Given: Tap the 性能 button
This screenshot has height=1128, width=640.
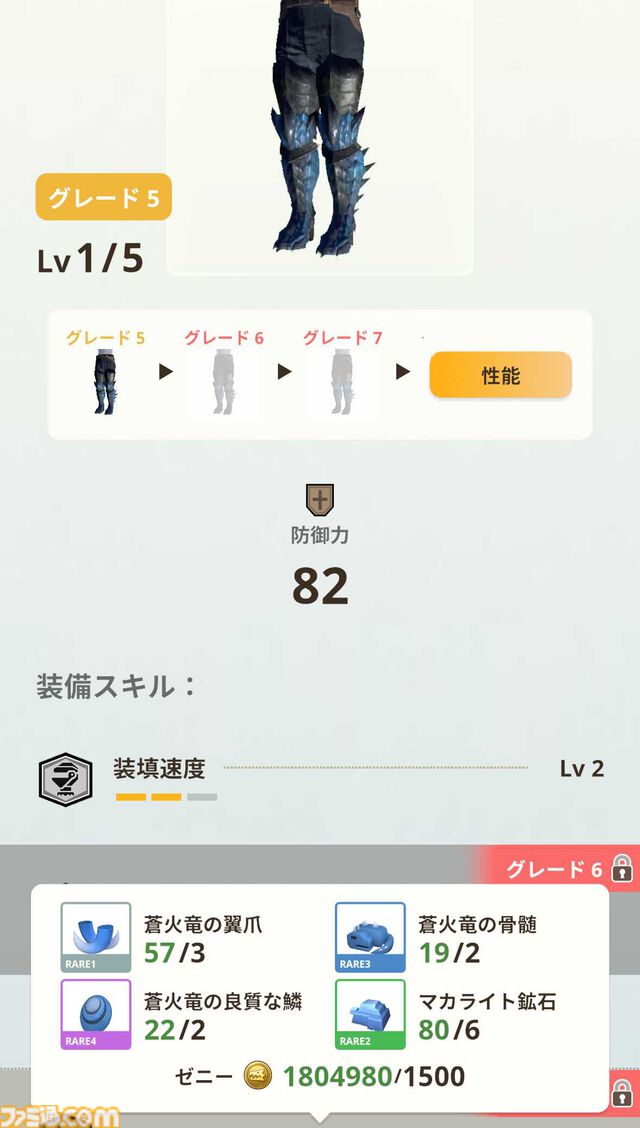Looking at the screenshot, I should pos(500,375).
